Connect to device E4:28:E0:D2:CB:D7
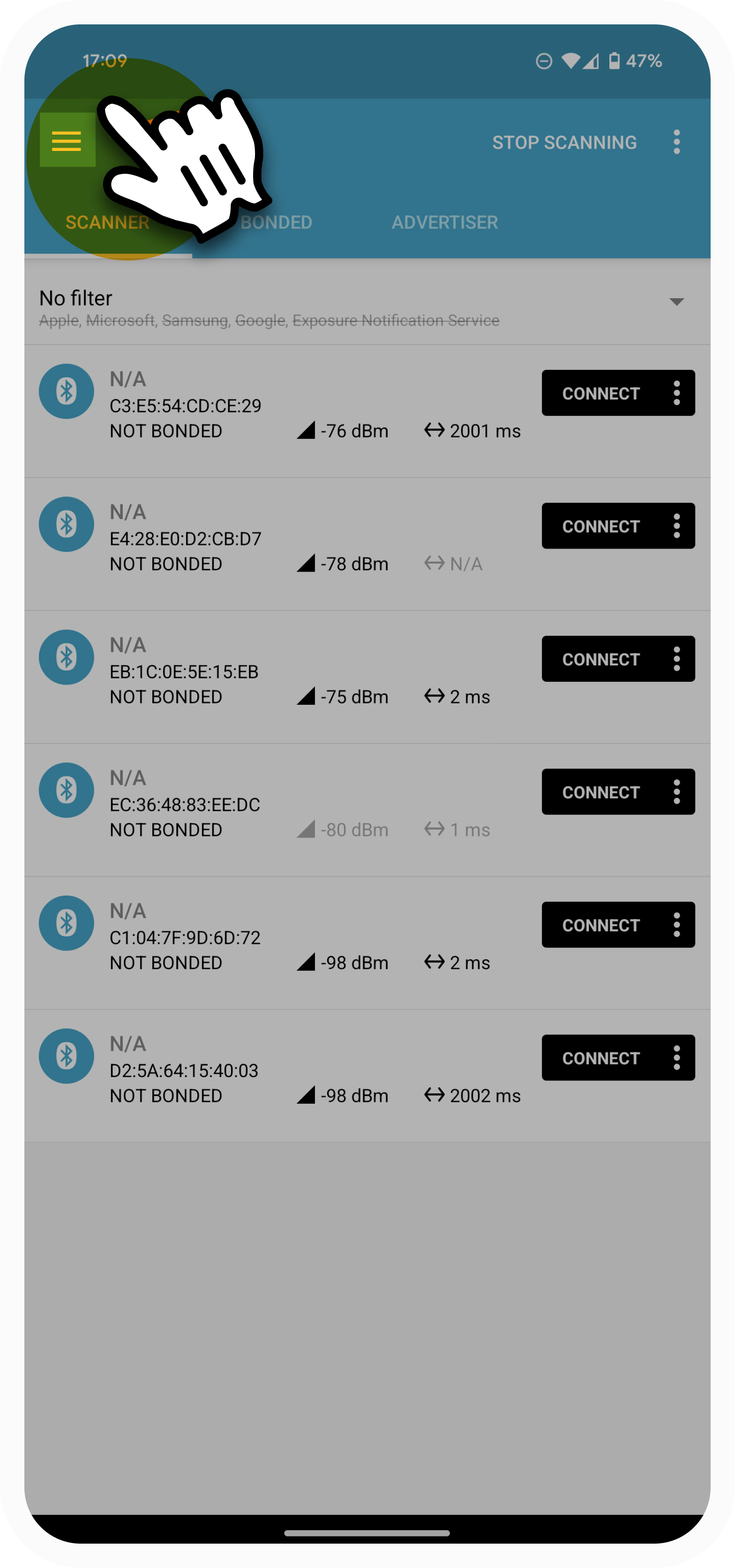Image resolution: width=735 pixels, height=1568 pixels. (x=600, y=526)
